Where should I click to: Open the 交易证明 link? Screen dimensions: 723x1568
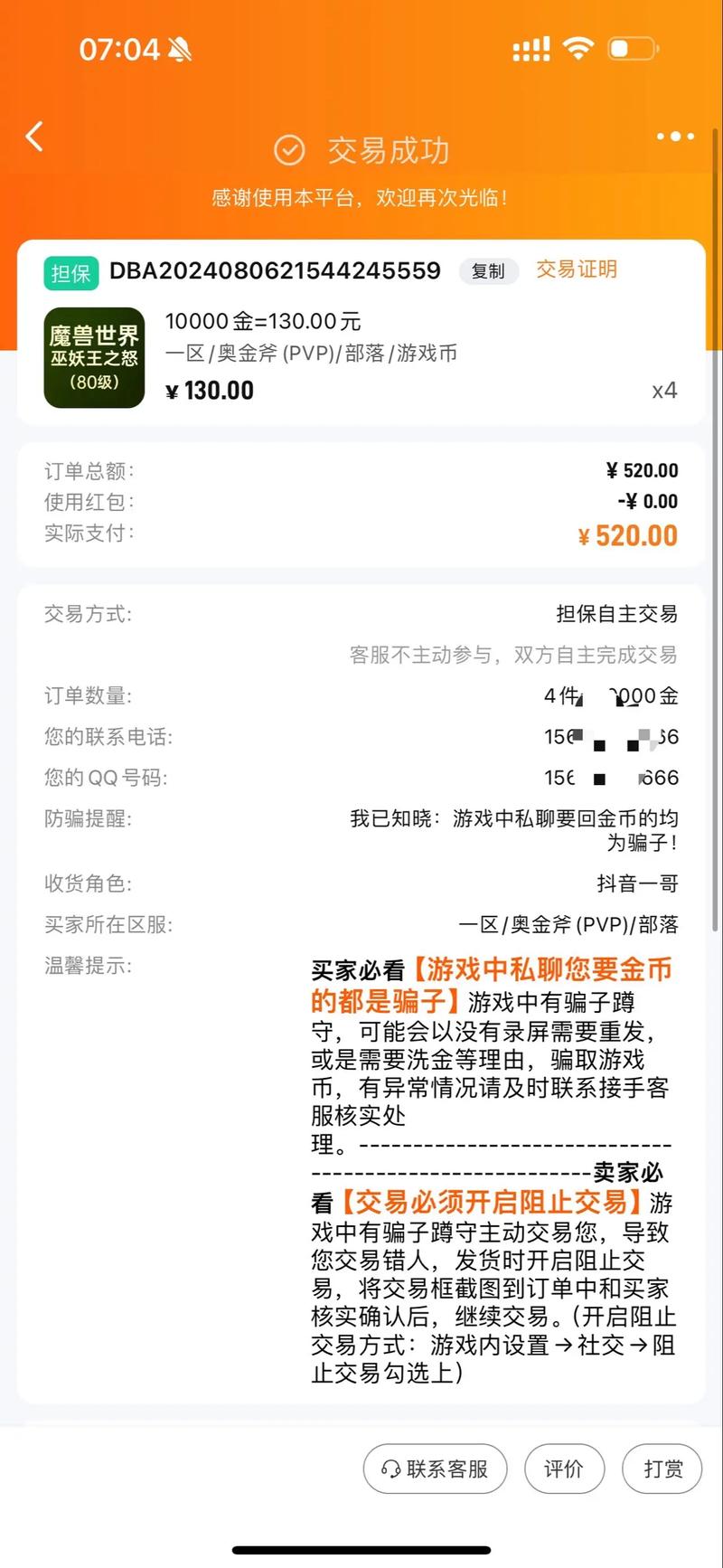576,269
